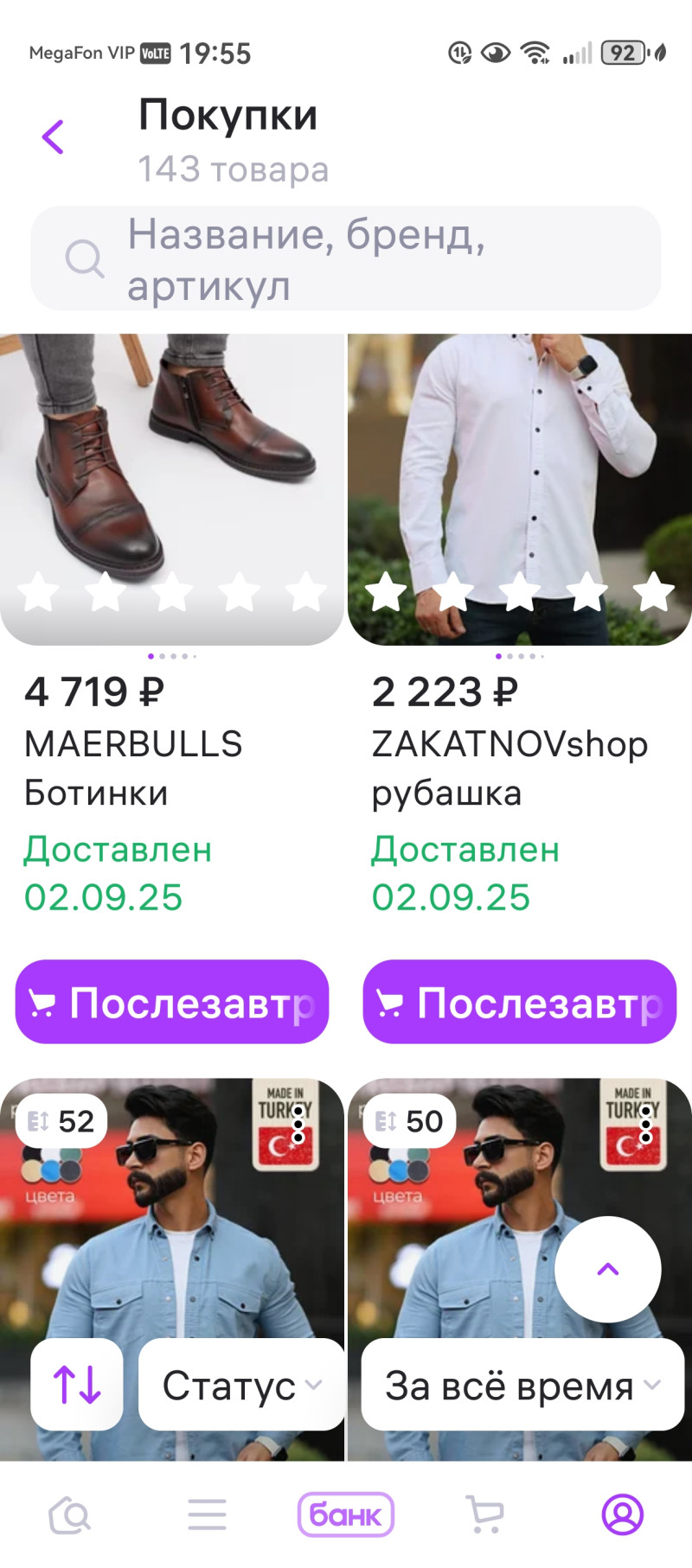Open the catalog menu tab
Image resolution: width=692 pixels, height=1568 pixels.
tap(208, 1514)
